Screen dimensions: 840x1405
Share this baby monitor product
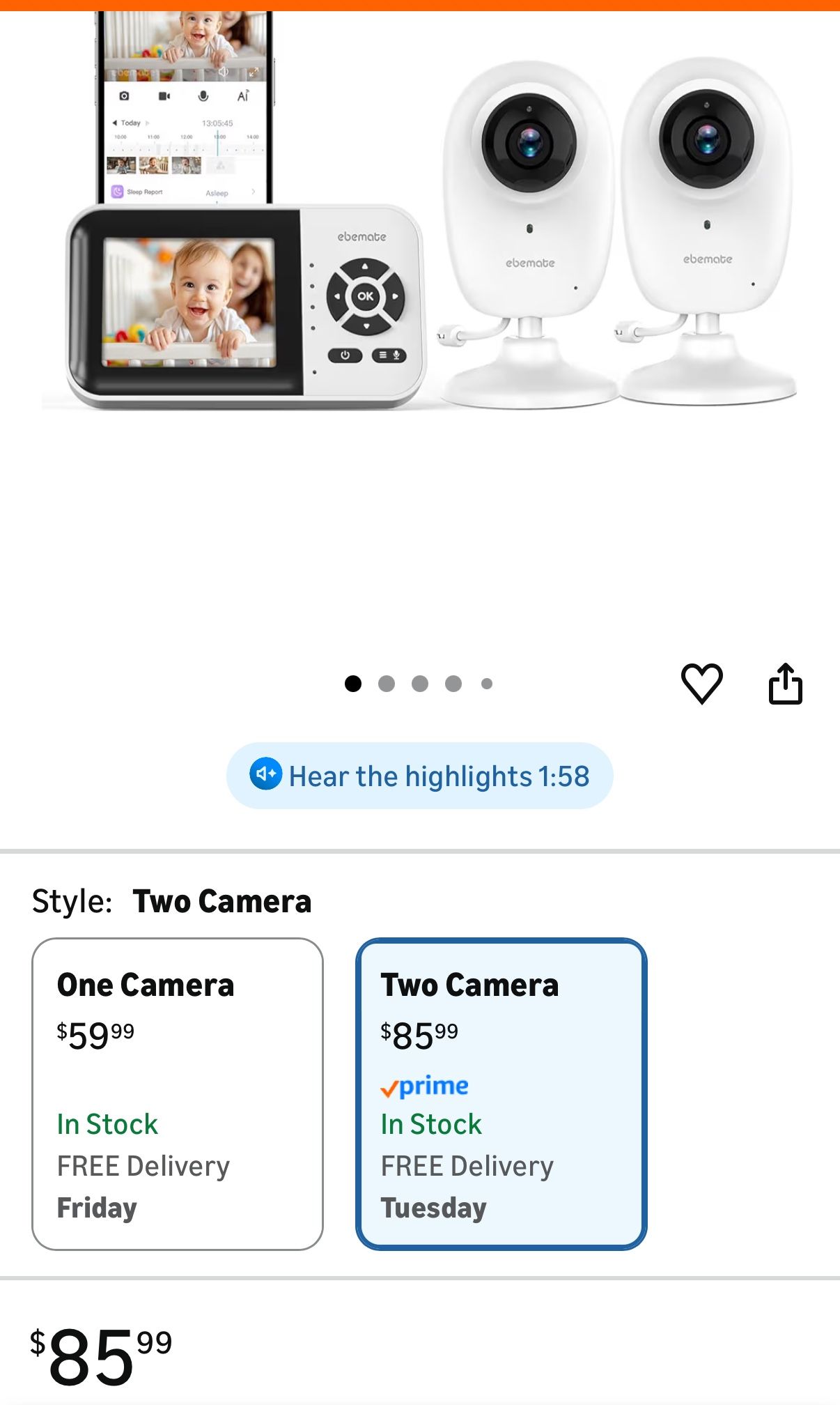coord(785,684)
